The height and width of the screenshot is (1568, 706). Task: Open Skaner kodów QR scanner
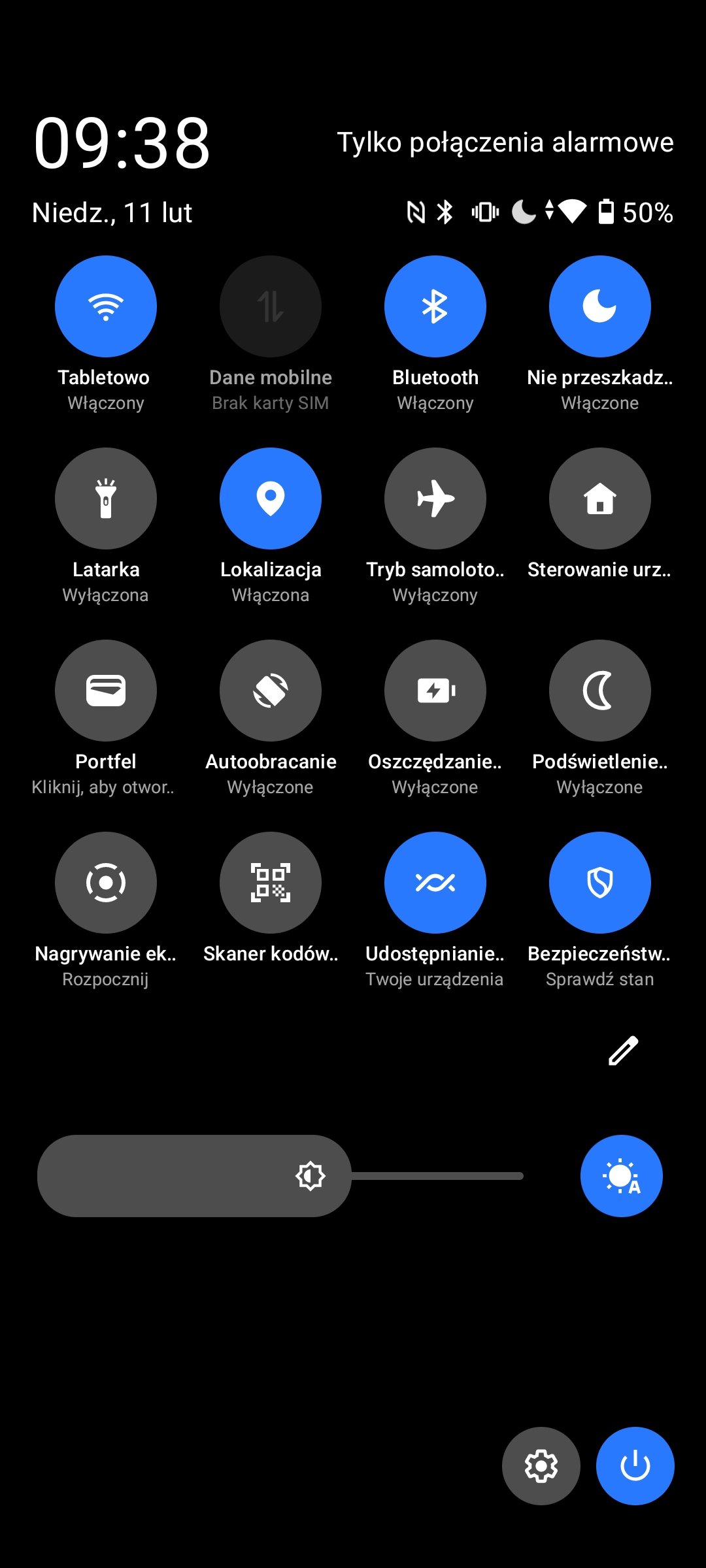click(271, 883)
